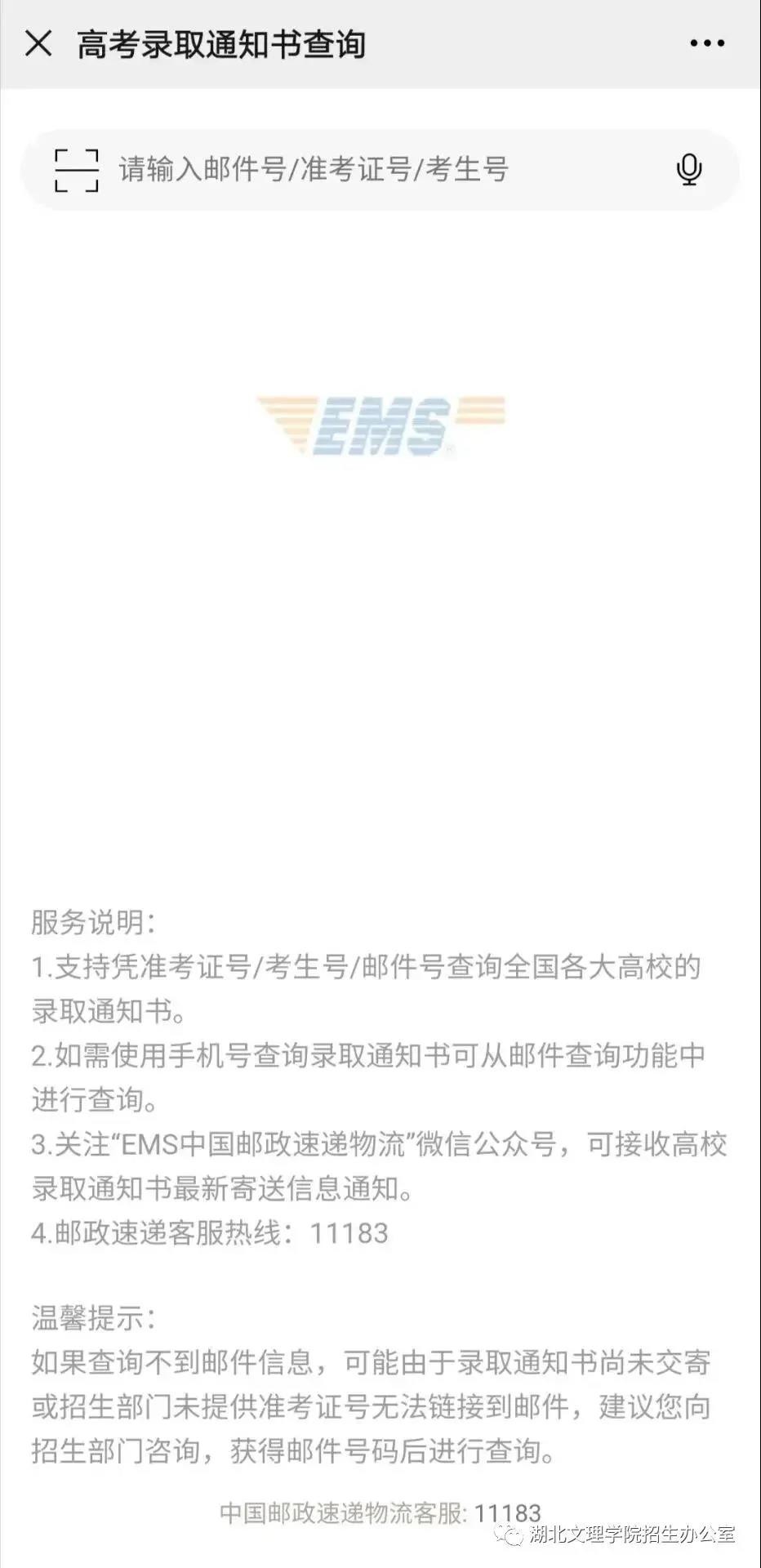Viewport: 761px width, 1568px height.
Task: Tap the placeholder text 请输入邮件号/准考证号/考生号
Action: tap(312, 171)
